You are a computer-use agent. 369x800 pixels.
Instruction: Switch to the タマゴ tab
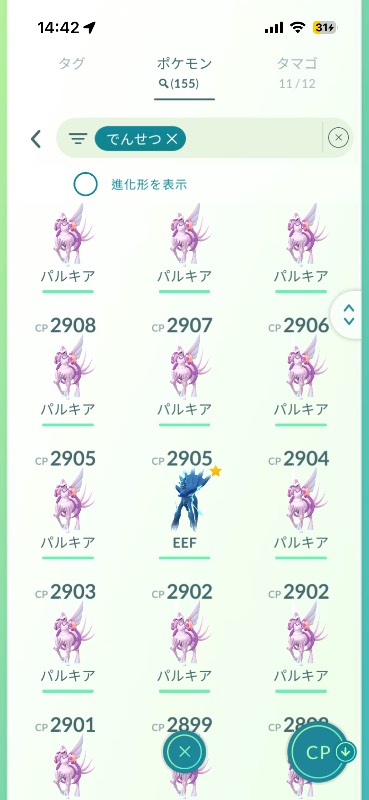coord(297,72)
